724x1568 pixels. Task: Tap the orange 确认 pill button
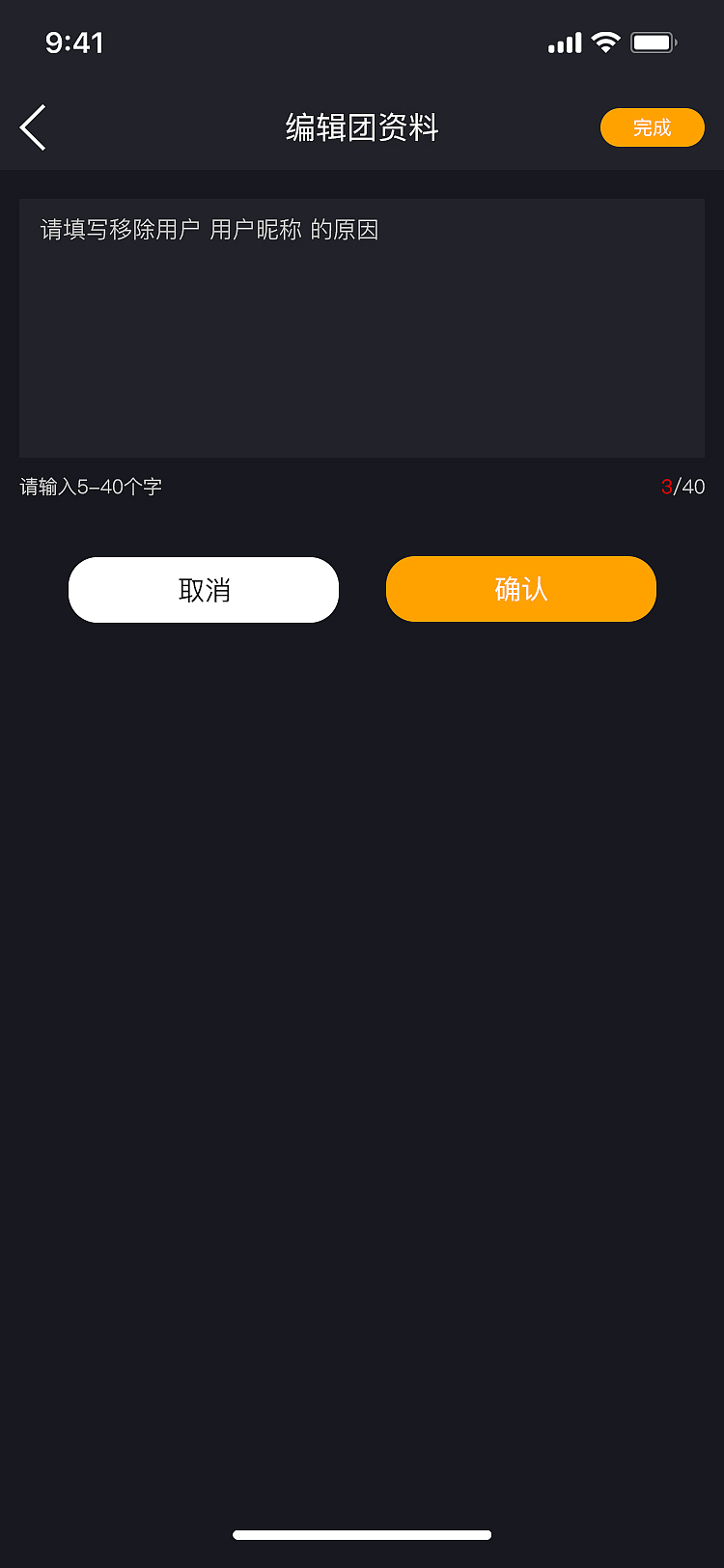click(521, 589)
